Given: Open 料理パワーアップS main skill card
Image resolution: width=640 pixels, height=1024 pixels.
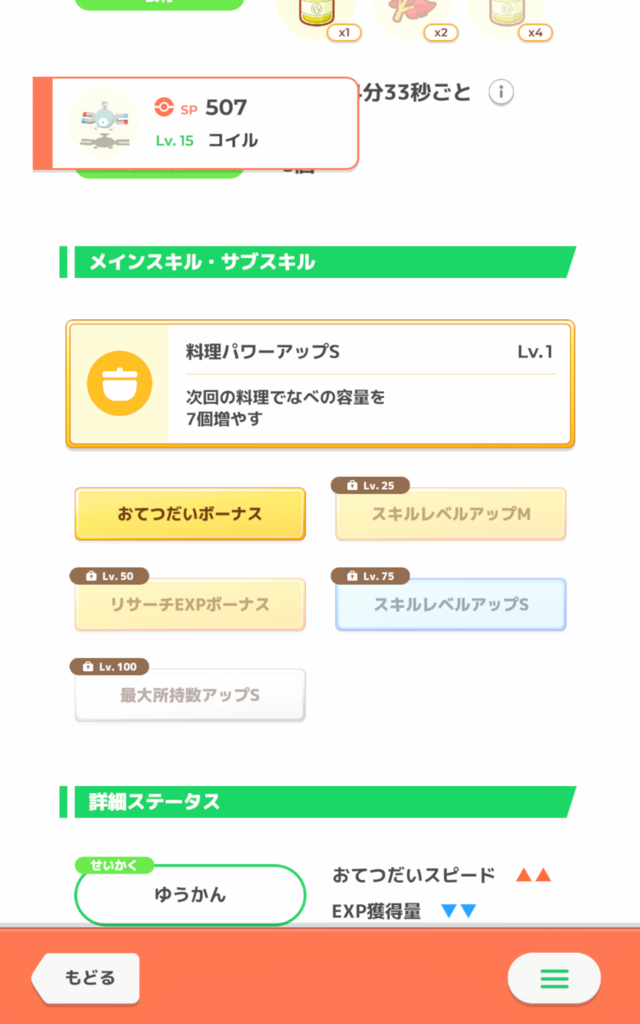Looking at the screenshot, I should (320, 384).
